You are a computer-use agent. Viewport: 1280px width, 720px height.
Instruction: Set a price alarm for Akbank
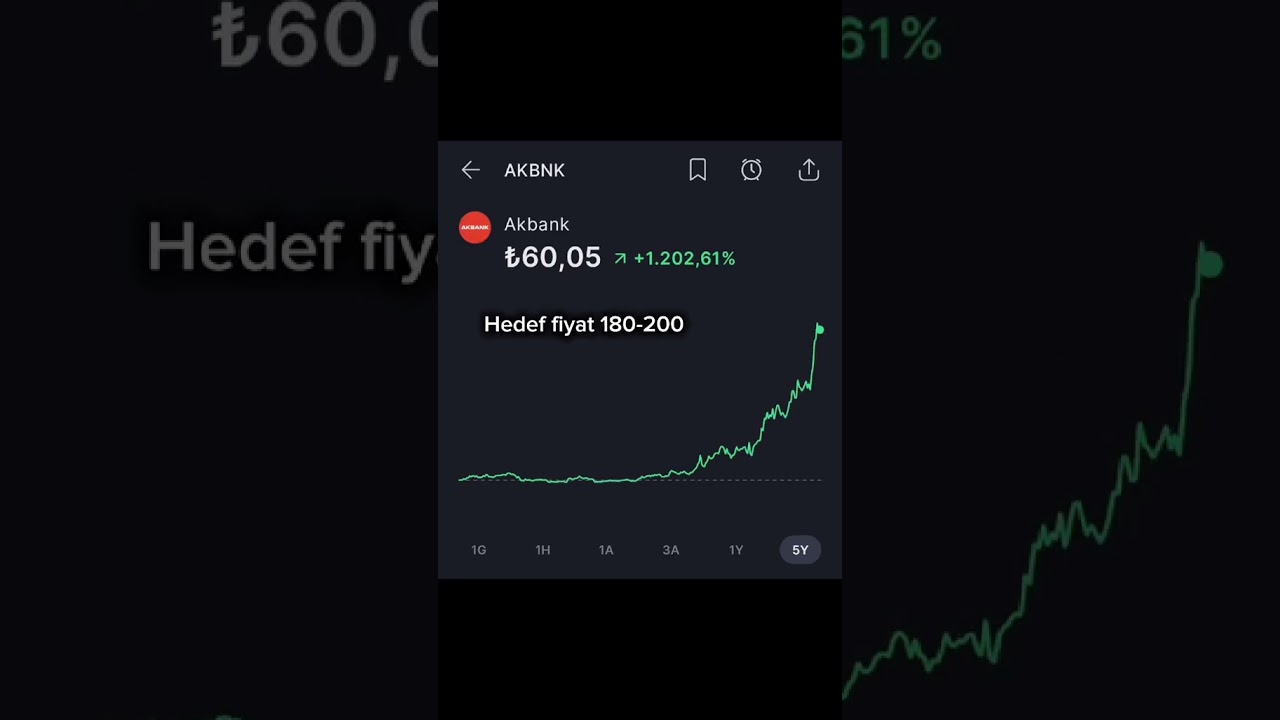coord(751,170)
